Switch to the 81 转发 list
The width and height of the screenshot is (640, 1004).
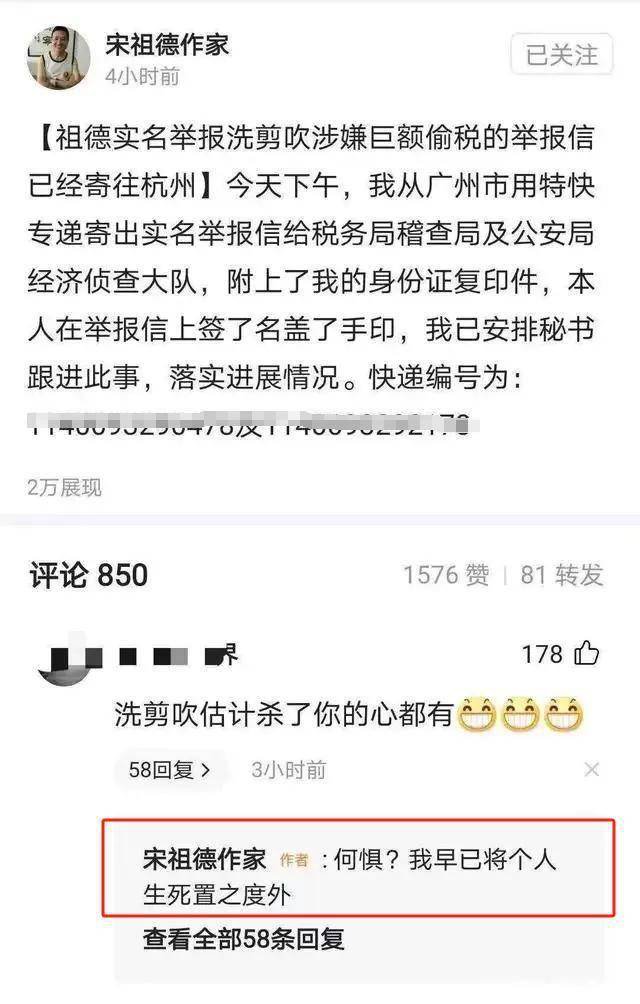coord(563,575)
